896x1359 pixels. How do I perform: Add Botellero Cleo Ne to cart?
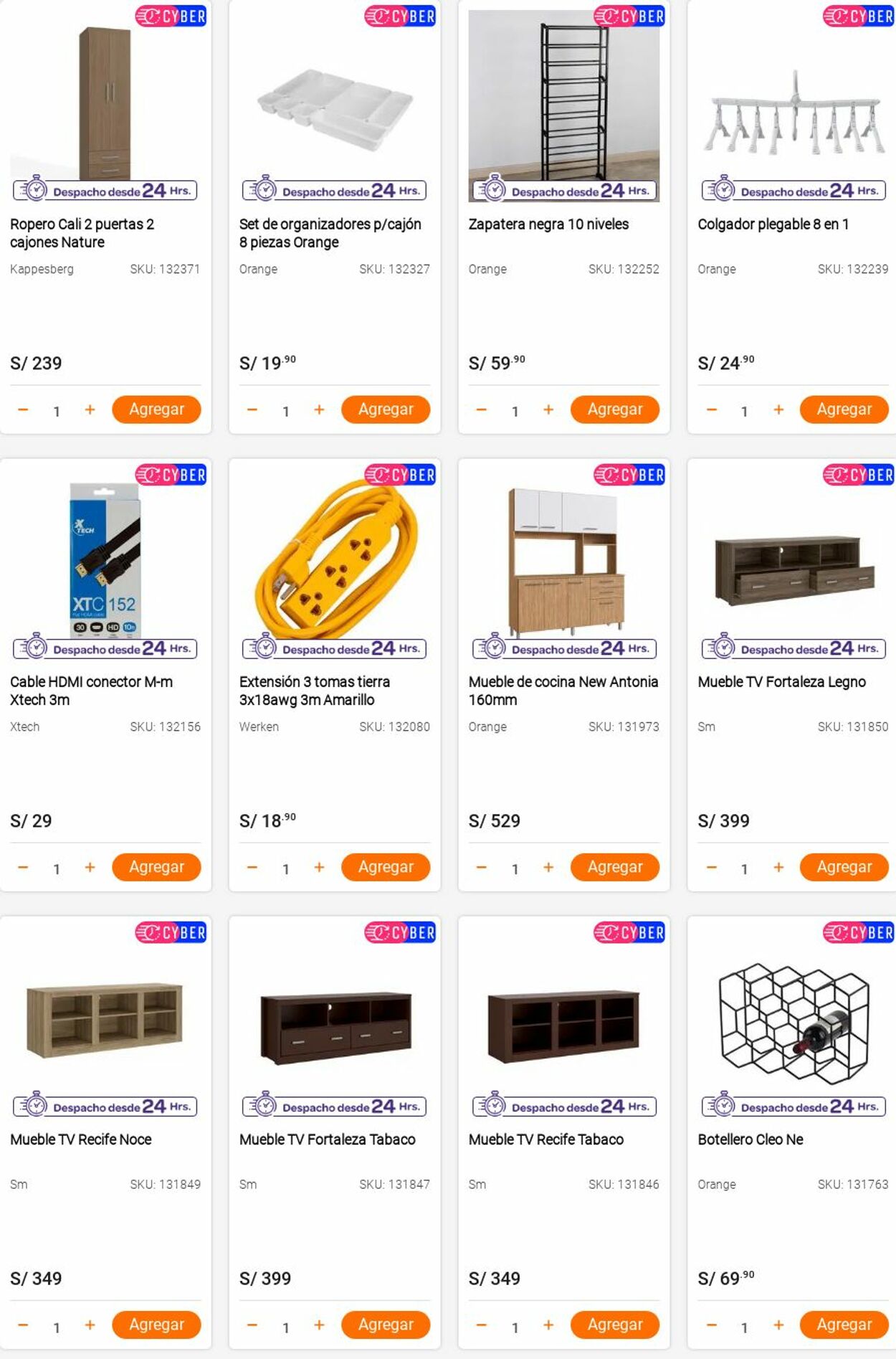pos(844,1325)
